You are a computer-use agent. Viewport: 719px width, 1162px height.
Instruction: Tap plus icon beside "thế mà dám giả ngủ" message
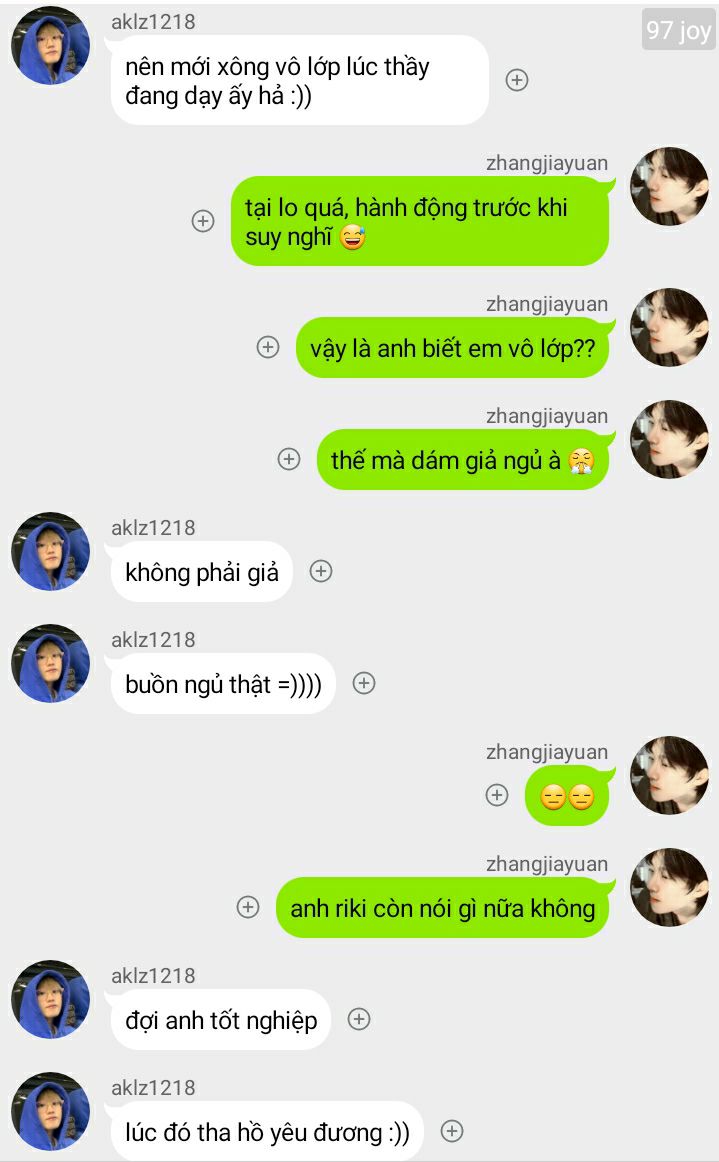[289, 459]
